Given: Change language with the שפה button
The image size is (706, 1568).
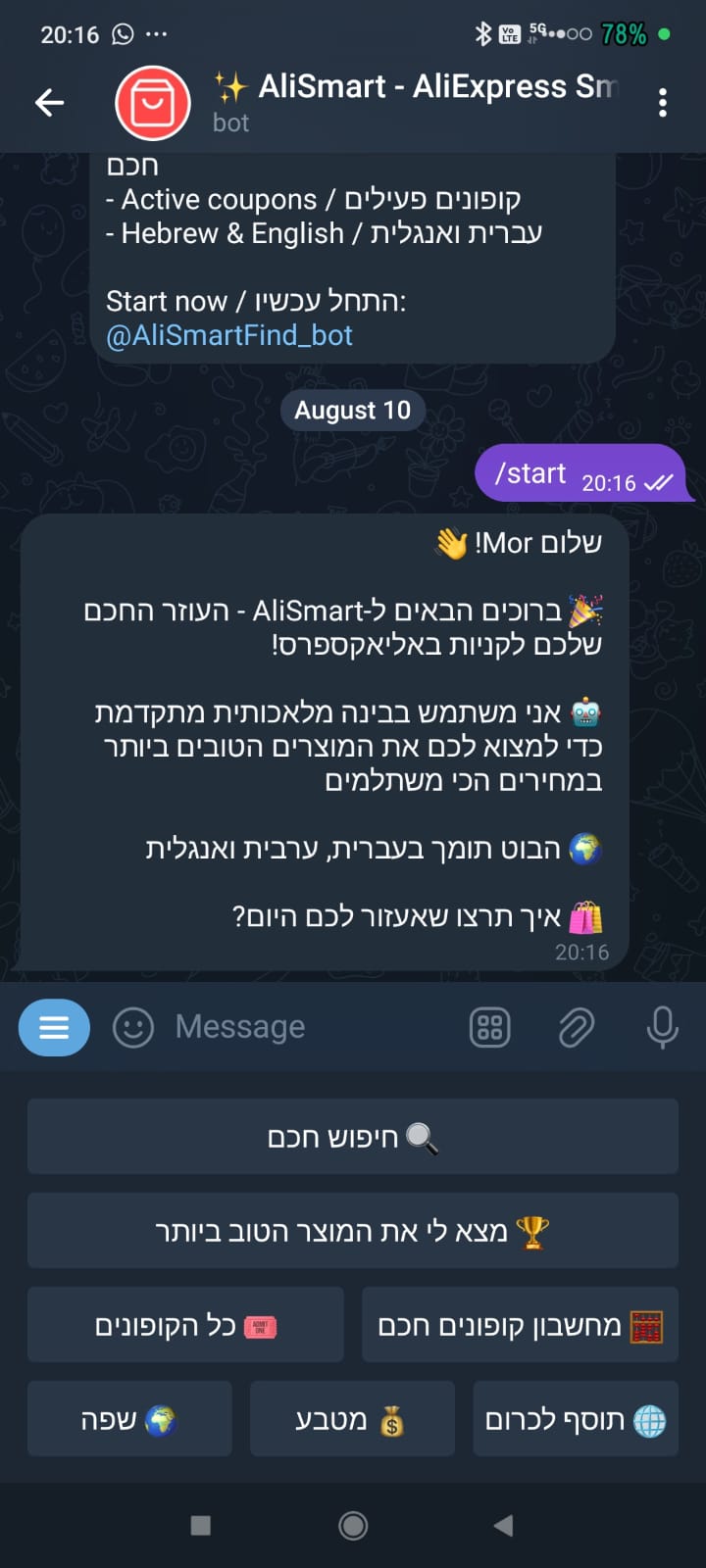Looking at the screenshot, I should pos(129,1419).
